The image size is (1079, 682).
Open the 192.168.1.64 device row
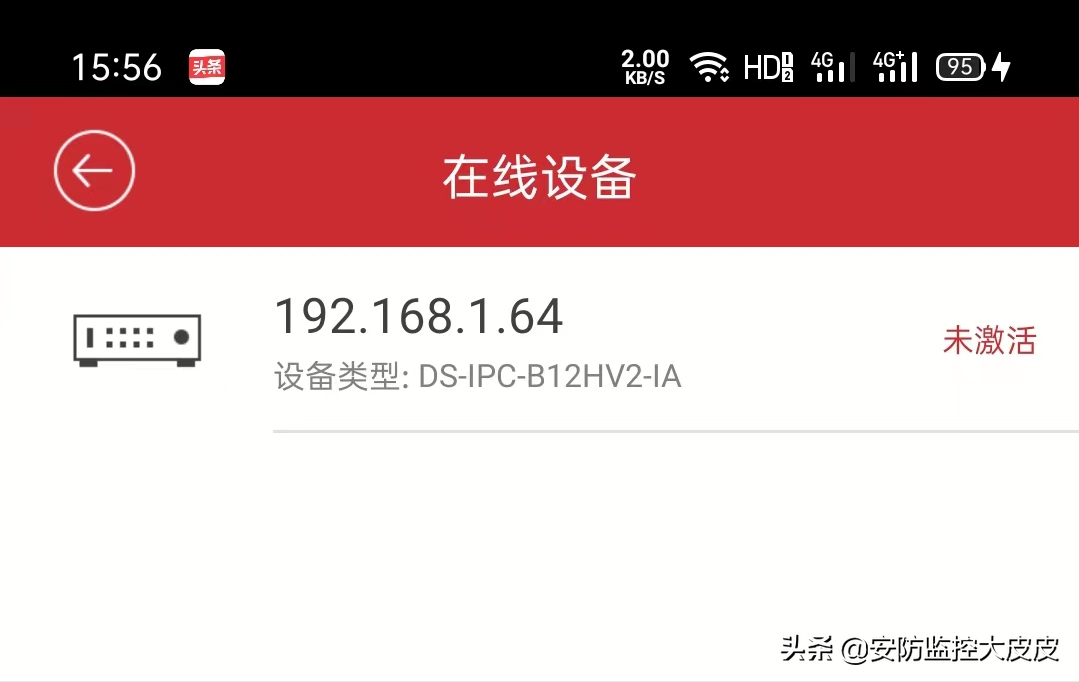pyautogui.click(x=540, y=340)
